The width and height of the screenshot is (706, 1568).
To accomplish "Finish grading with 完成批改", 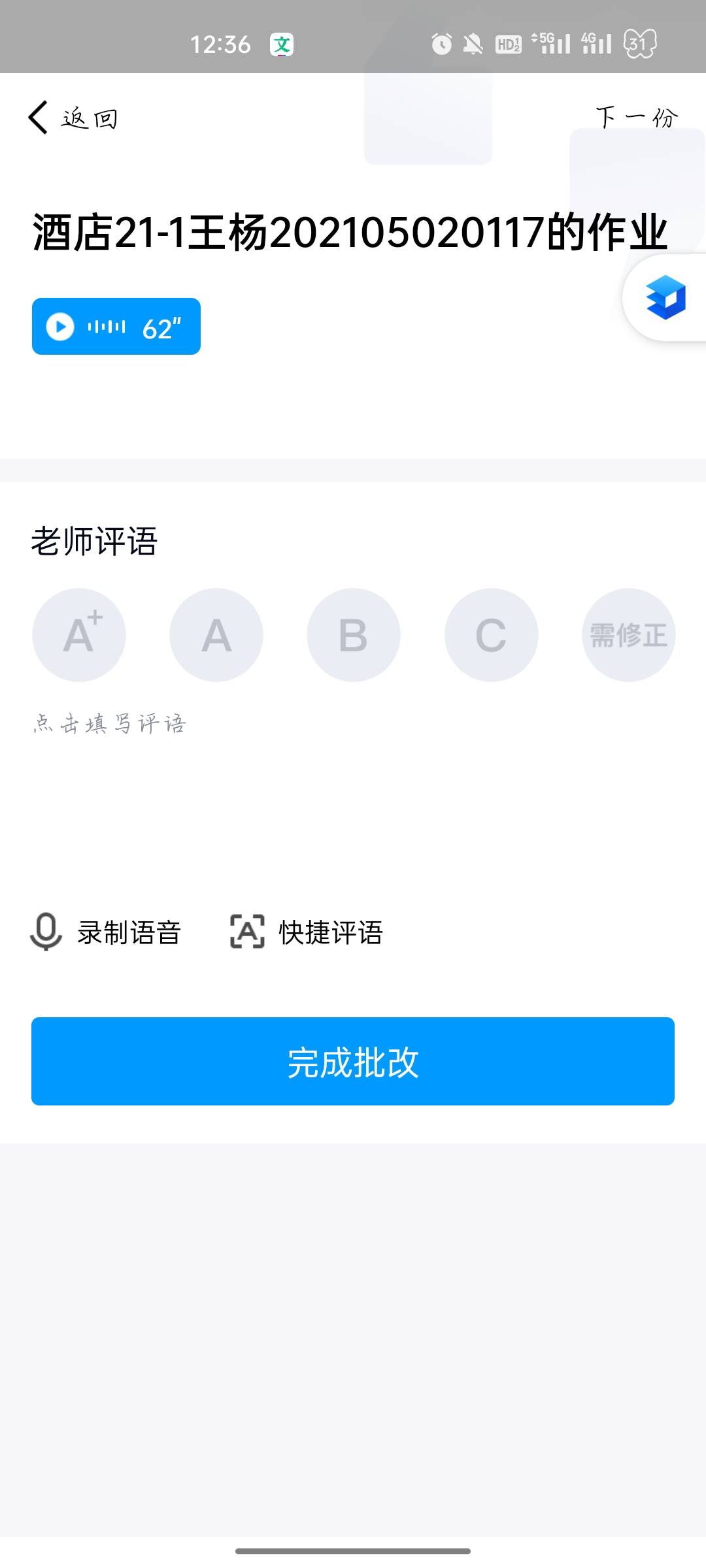I will click(x=353, y=1061).
